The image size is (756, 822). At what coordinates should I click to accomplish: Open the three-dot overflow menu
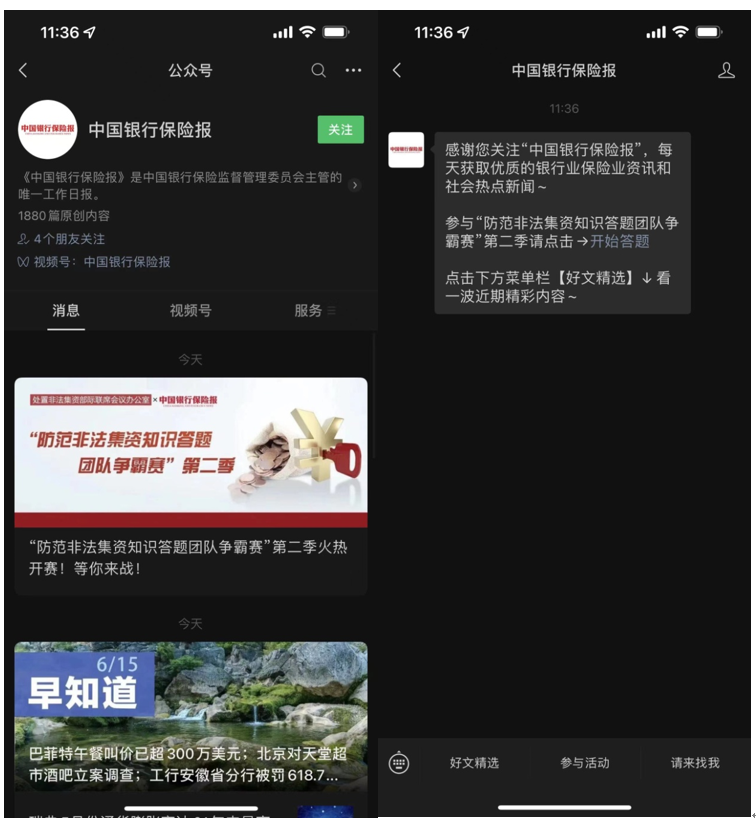coord(353,71)
